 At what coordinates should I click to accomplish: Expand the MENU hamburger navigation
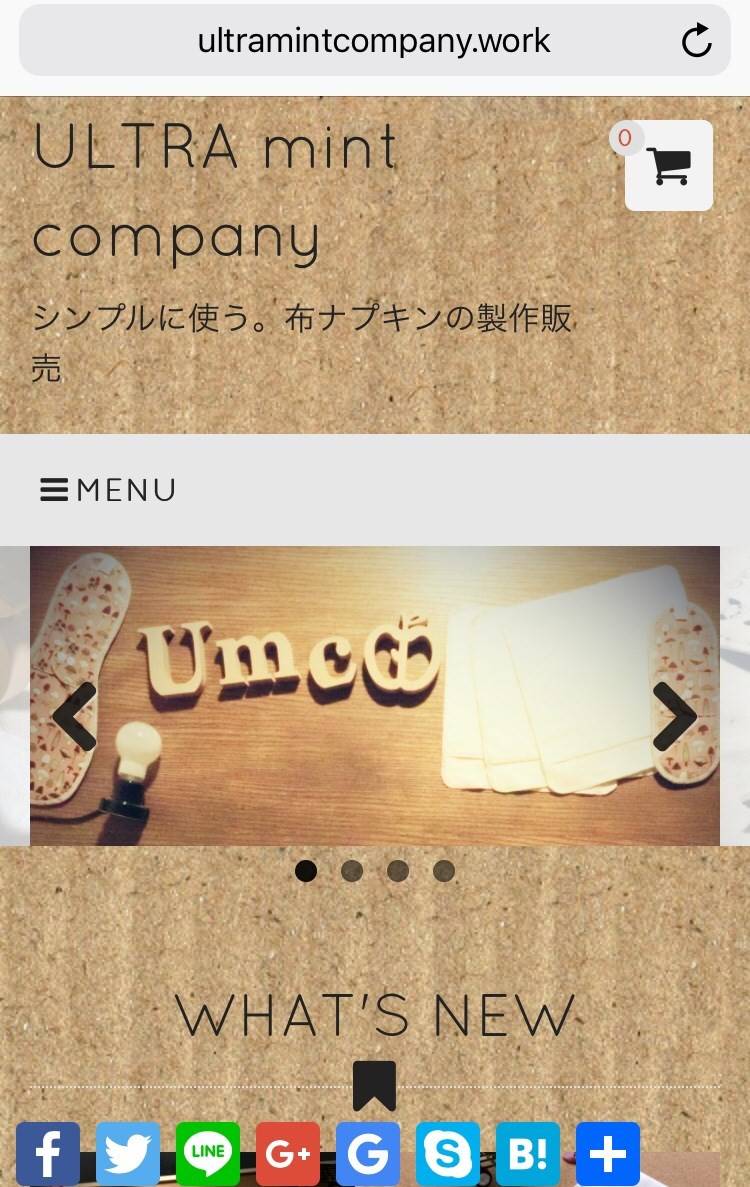108,490
